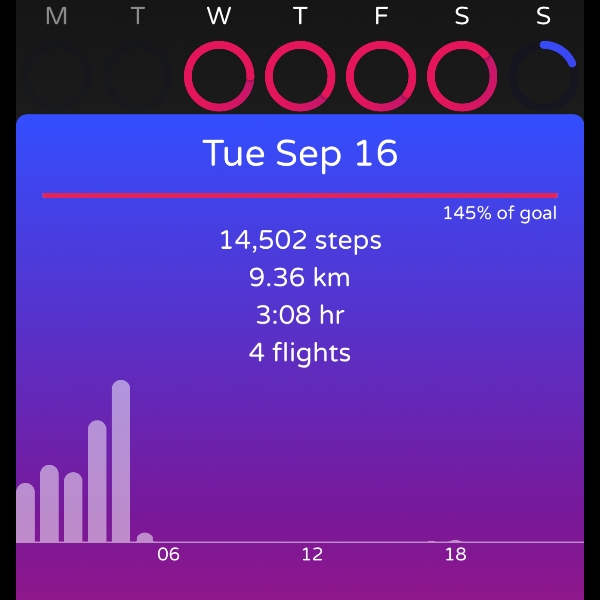Open Thursday's completed step ring
The width and height of the screenshot is (600, 600).
[x=300, y=76]
